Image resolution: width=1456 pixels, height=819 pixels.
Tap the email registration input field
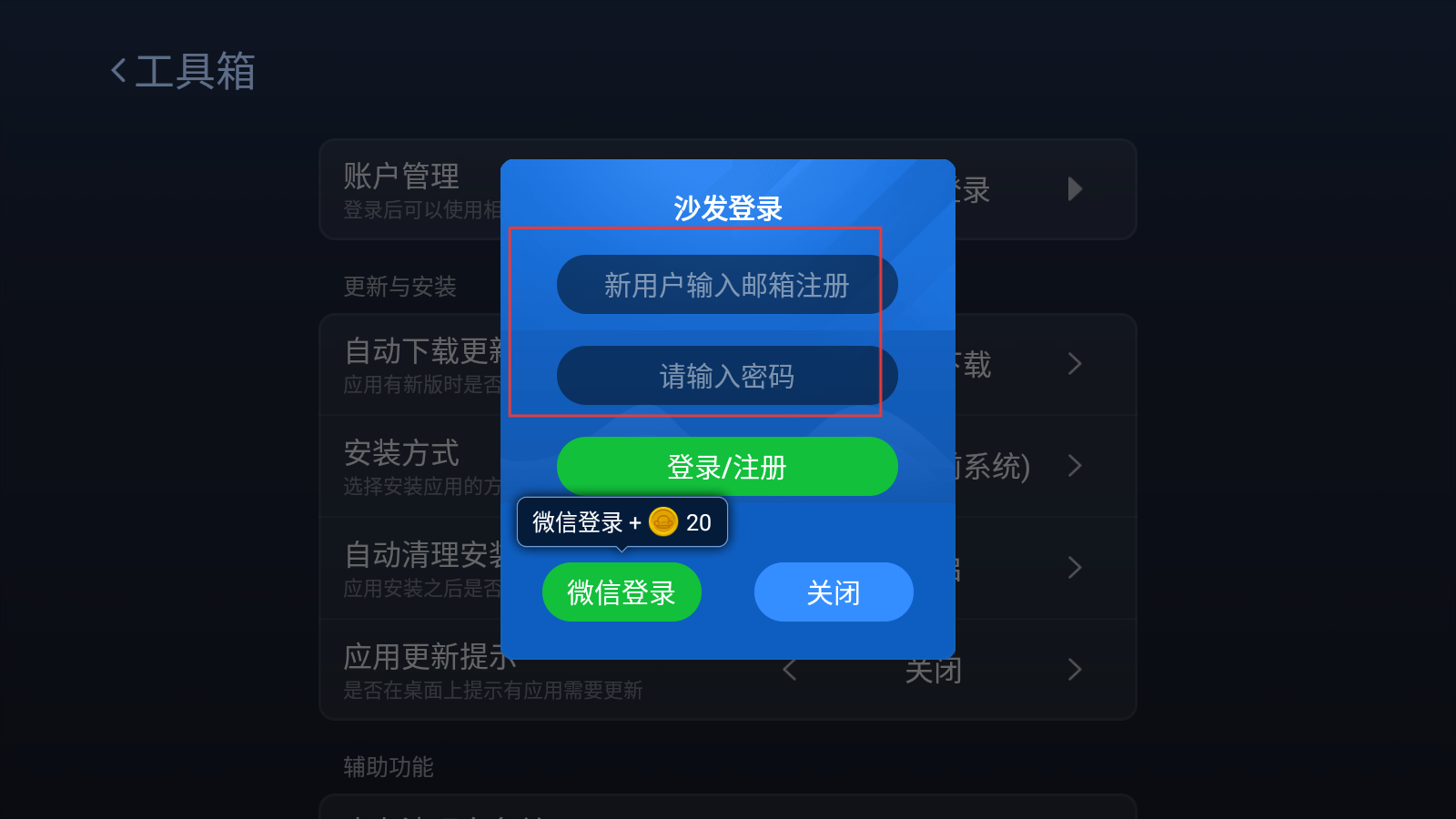coord(726,285)
